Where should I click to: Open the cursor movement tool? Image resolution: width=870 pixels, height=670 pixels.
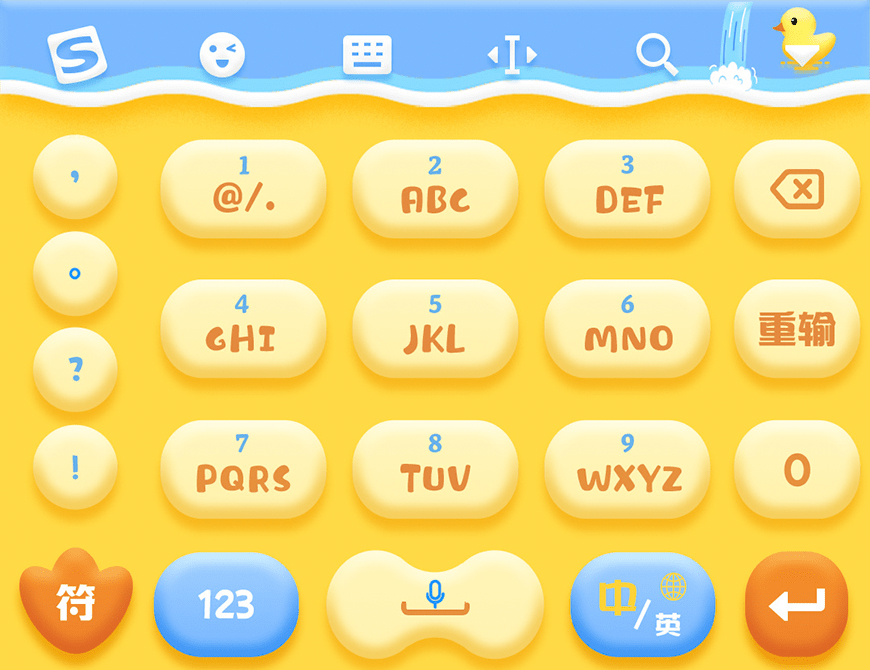click(512, 55)
